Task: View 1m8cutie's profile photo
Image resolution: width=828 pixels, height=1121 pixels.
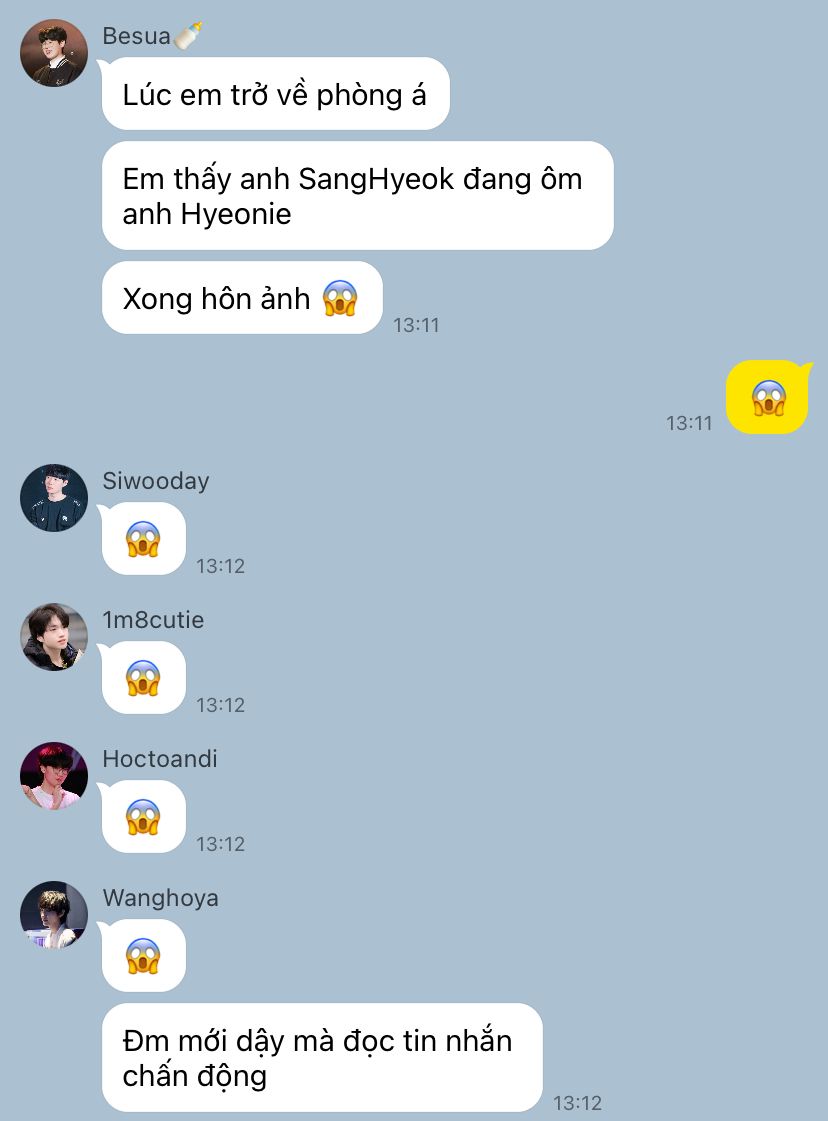Action: tap(54, 636)
